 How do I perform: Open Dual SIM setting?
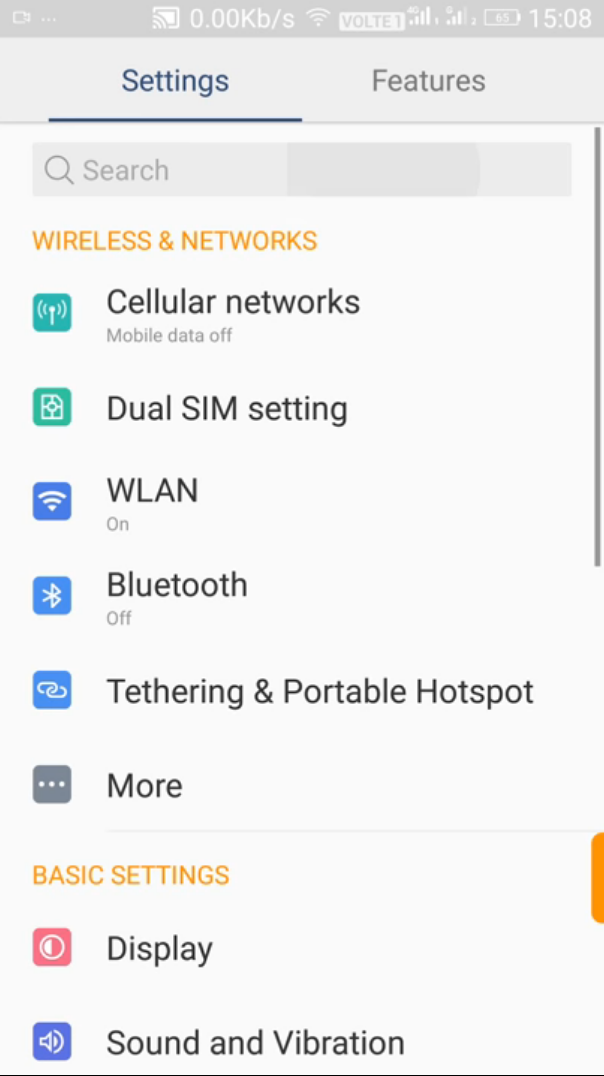[302, 408]
